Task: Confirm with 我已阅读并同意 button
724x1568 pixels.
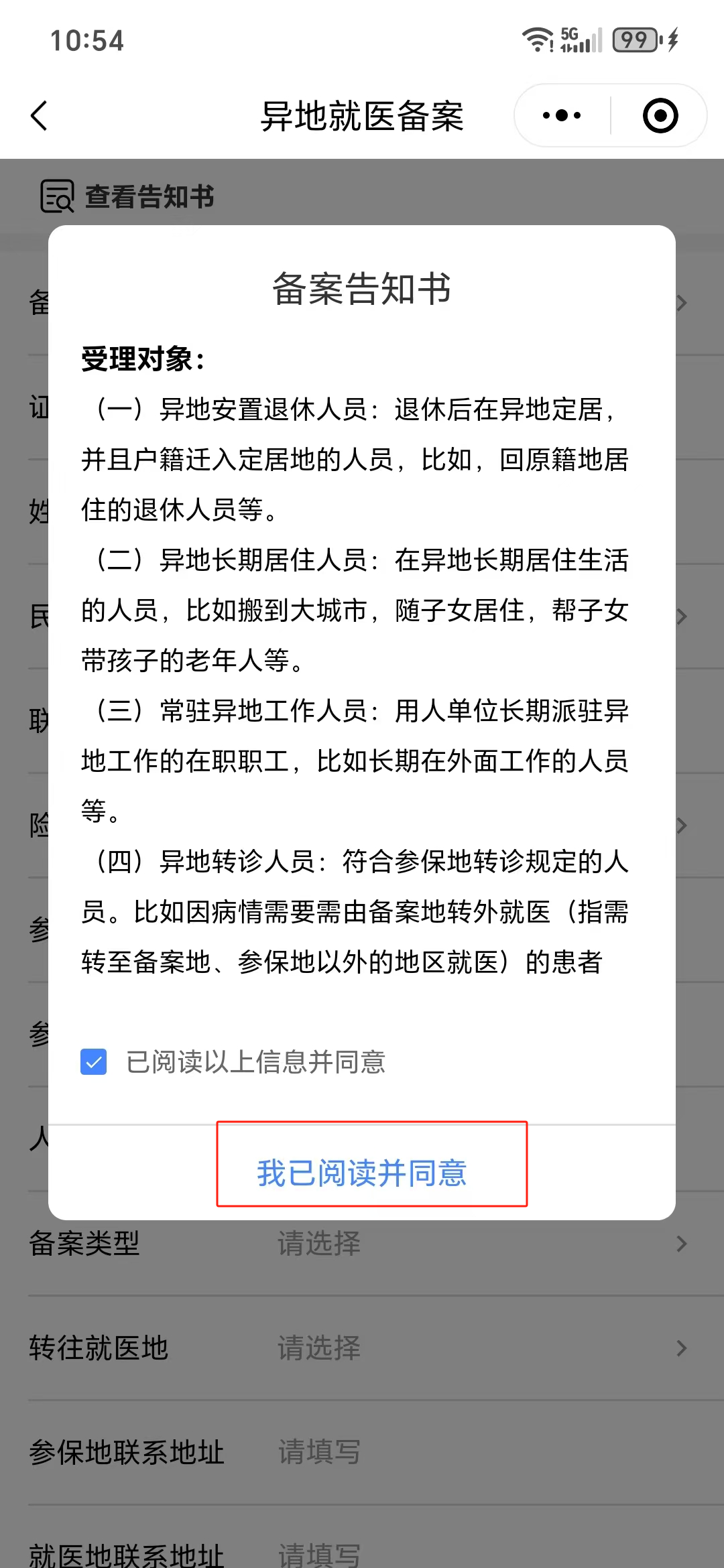Action: [362, 1173]
